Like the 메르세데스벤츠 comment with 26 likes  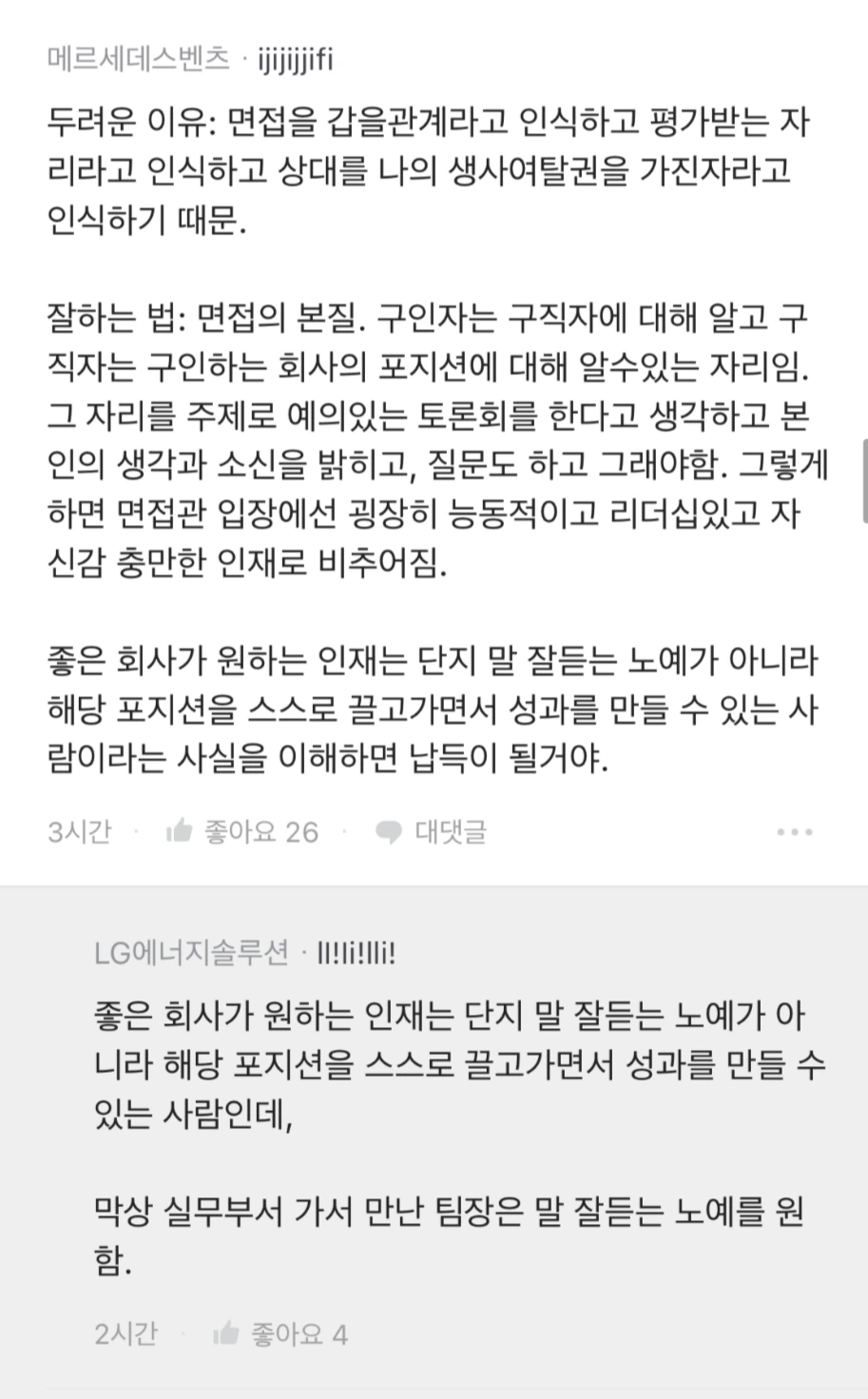[242, 832]
